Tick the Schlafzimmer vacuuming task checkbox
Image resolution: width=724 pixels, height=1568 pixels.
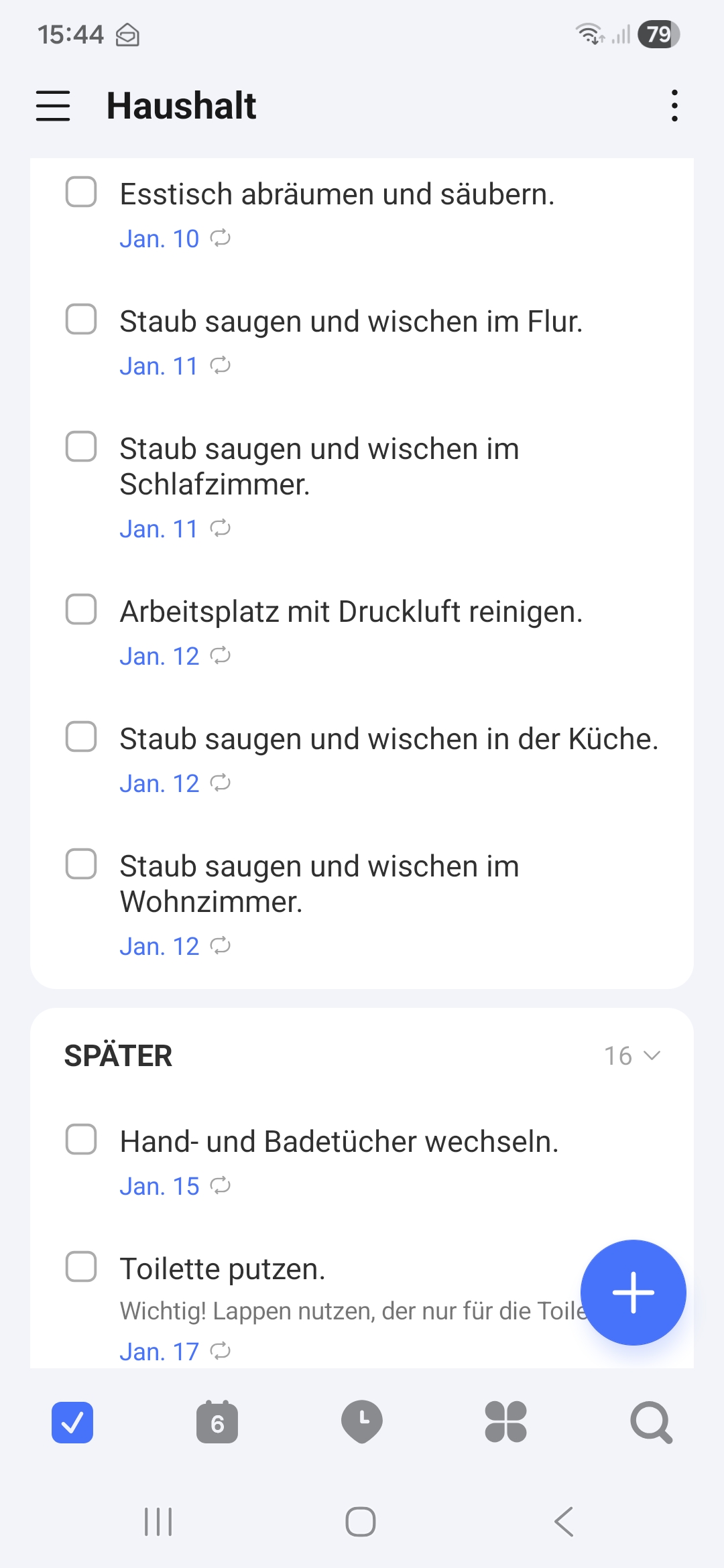(81, 446)
